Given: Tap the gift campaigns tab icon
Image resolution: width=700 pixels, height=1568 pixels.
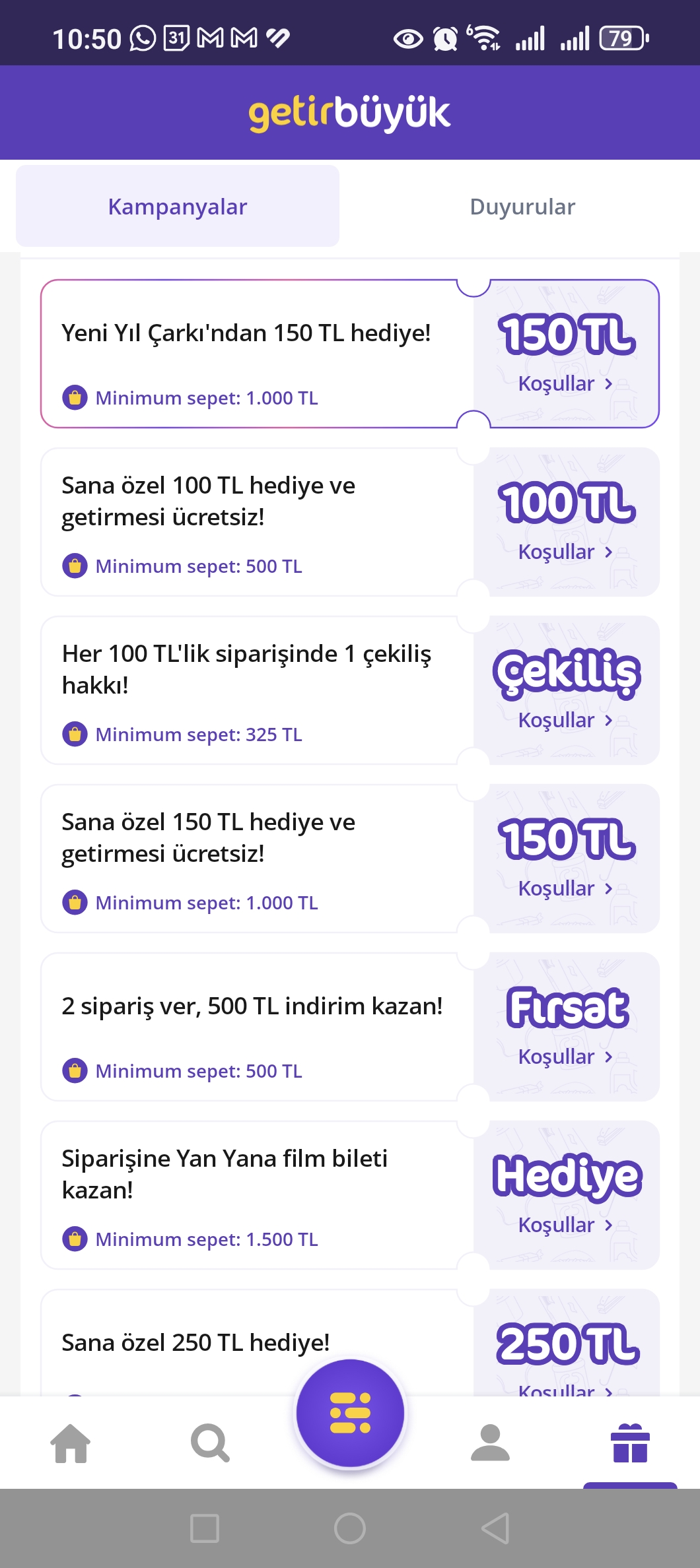Looking at the screenshot, I should pos(630,1443).
